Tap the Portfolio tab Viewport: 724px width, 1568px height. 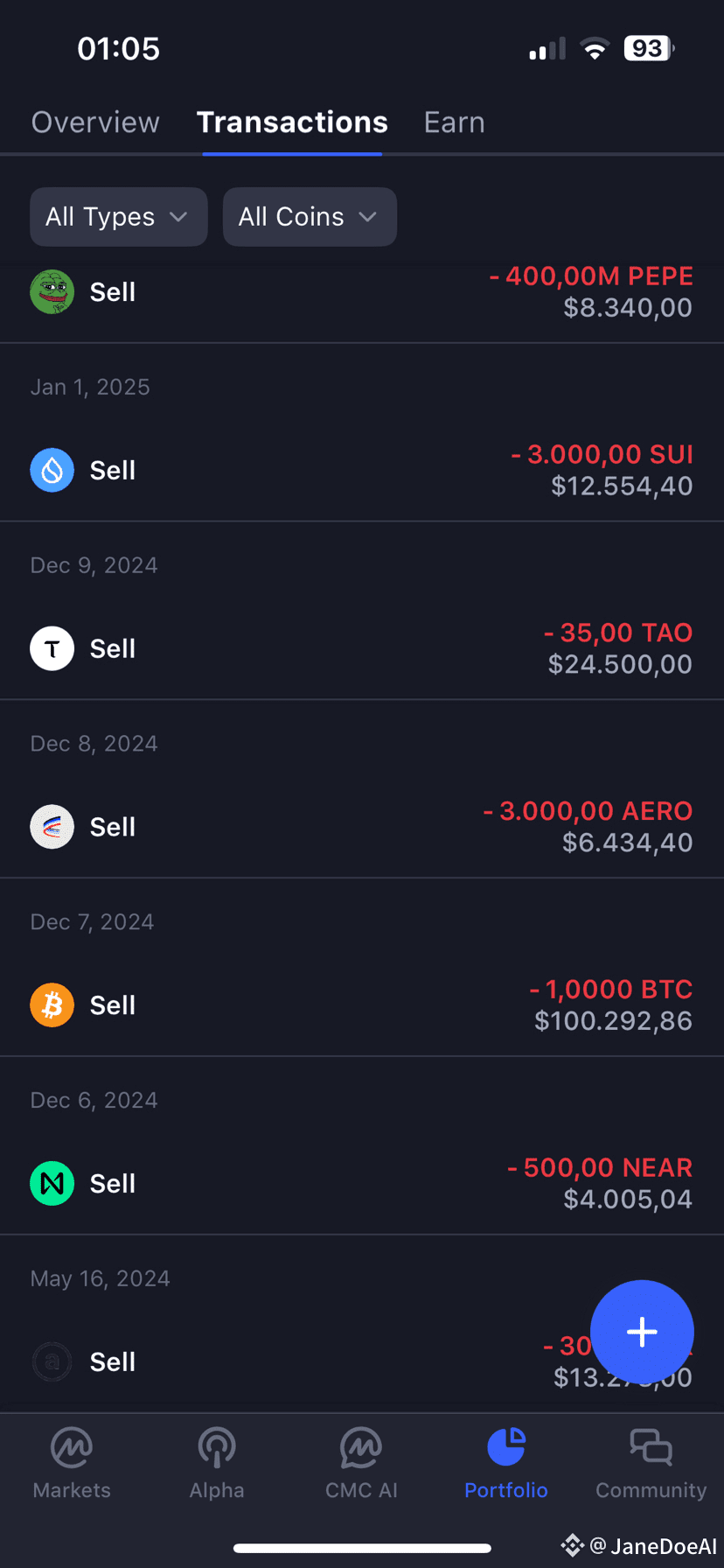506,1463
